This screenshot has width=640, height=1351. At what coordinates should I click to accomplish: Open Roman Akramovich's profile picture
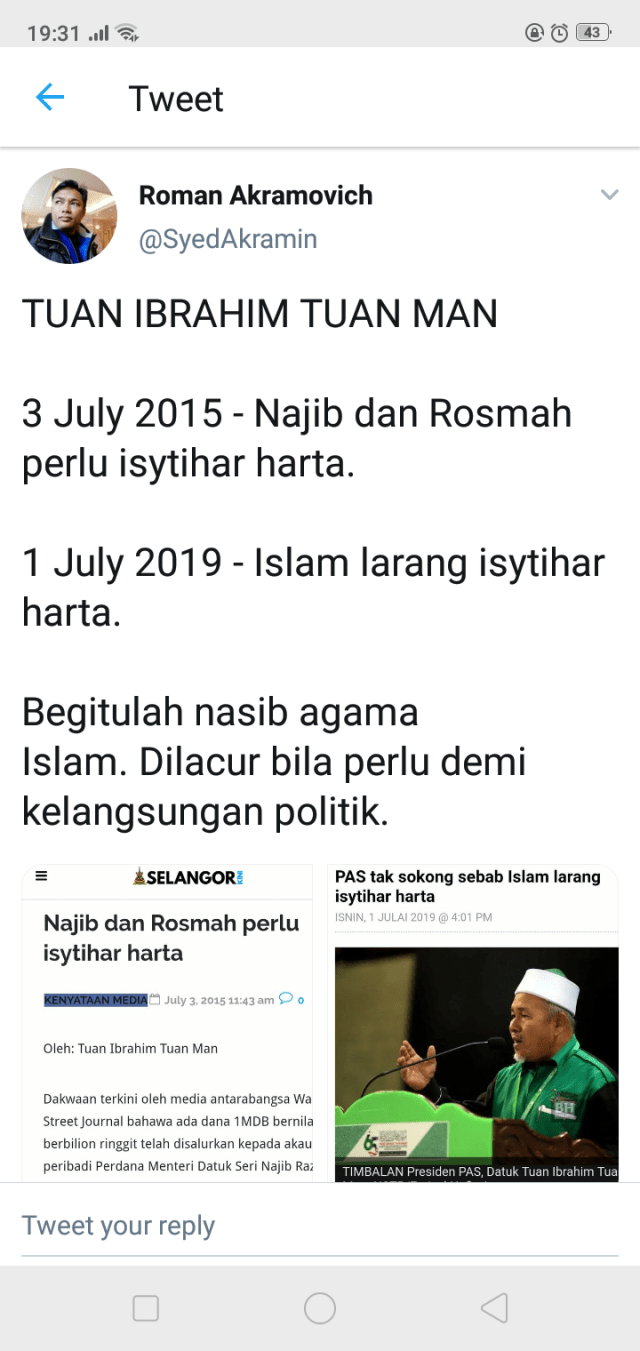(x=69, y=215)
